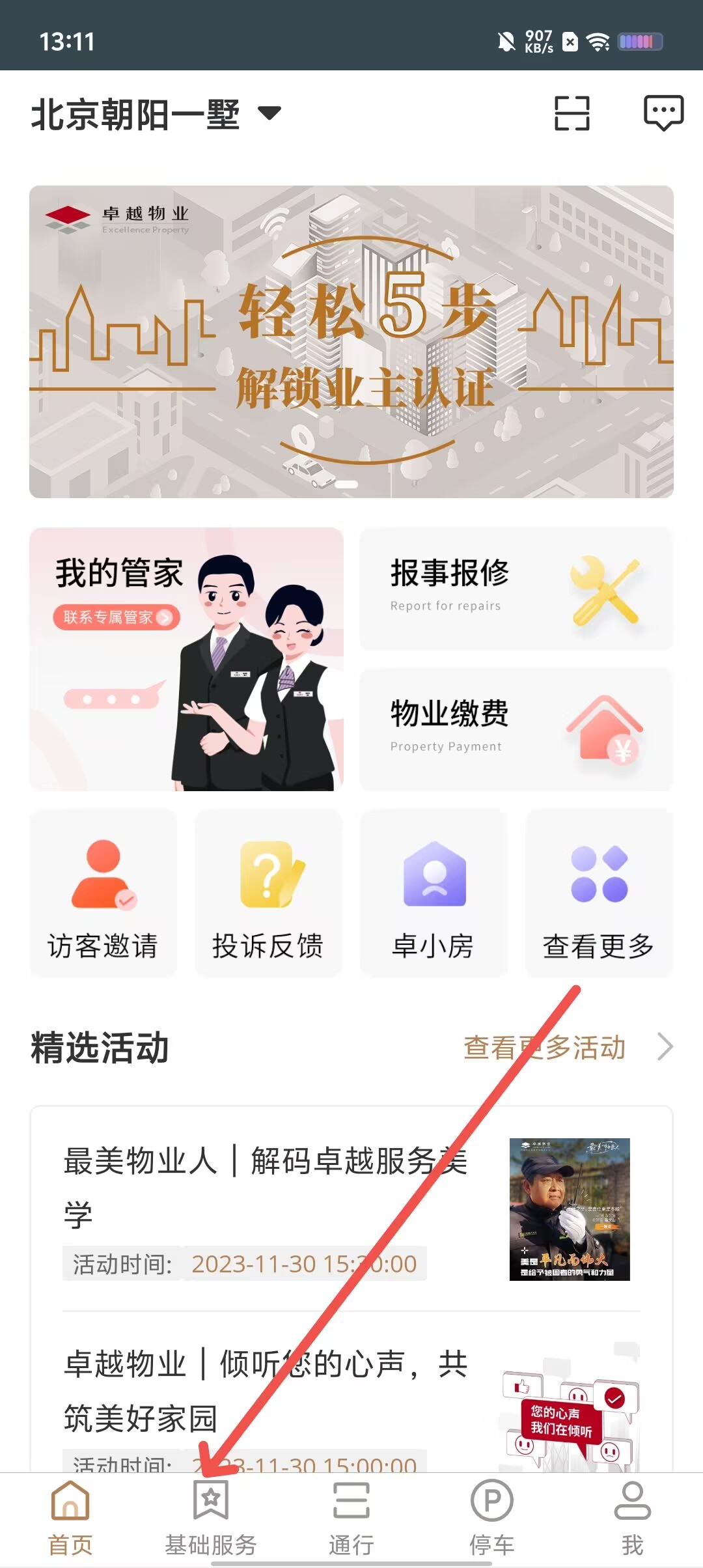Open 报事报修 repair reporting

click(x=516, y=588)
